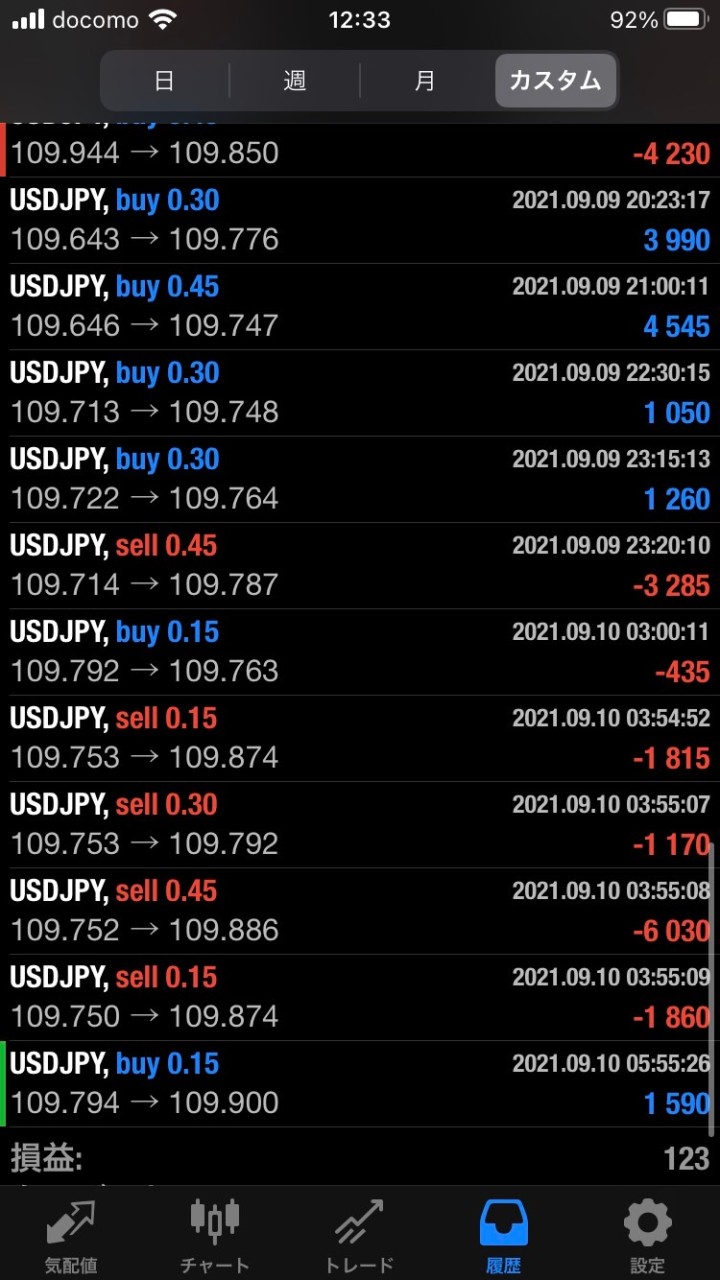720x1280 pixels.
Task: Open the 気配値 quotes tab
Action: 71,1235
